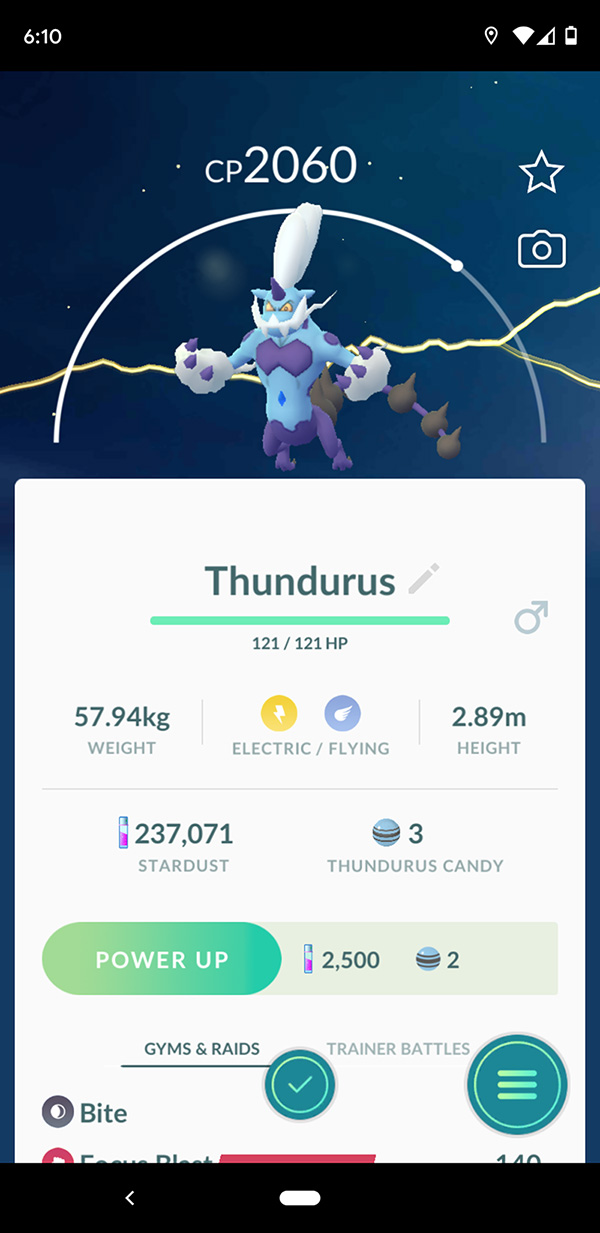Viewport: 600px width, 1233px height.
Task: Go back using the system back arrow
Action: click(130, 1198)
